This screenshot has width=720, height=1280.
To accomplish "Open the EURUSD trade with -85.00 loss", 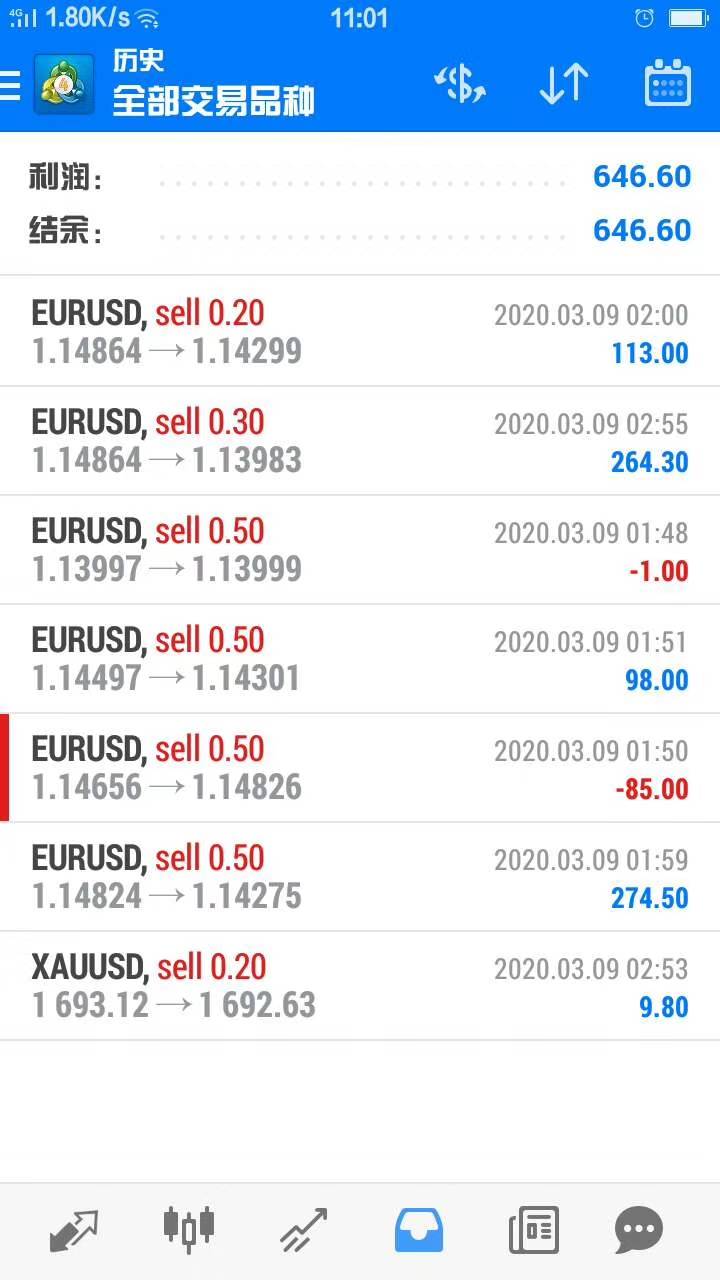I will click(360, 768).
